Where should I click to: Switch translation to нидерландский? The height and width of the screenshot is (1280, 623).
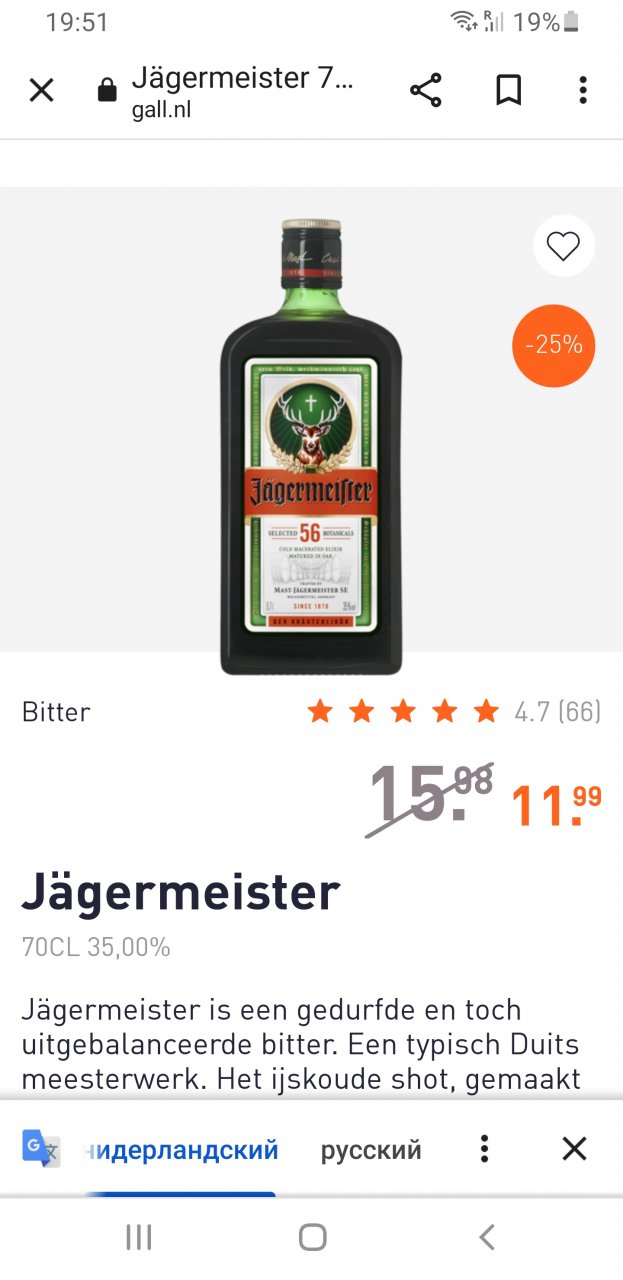183,1150
